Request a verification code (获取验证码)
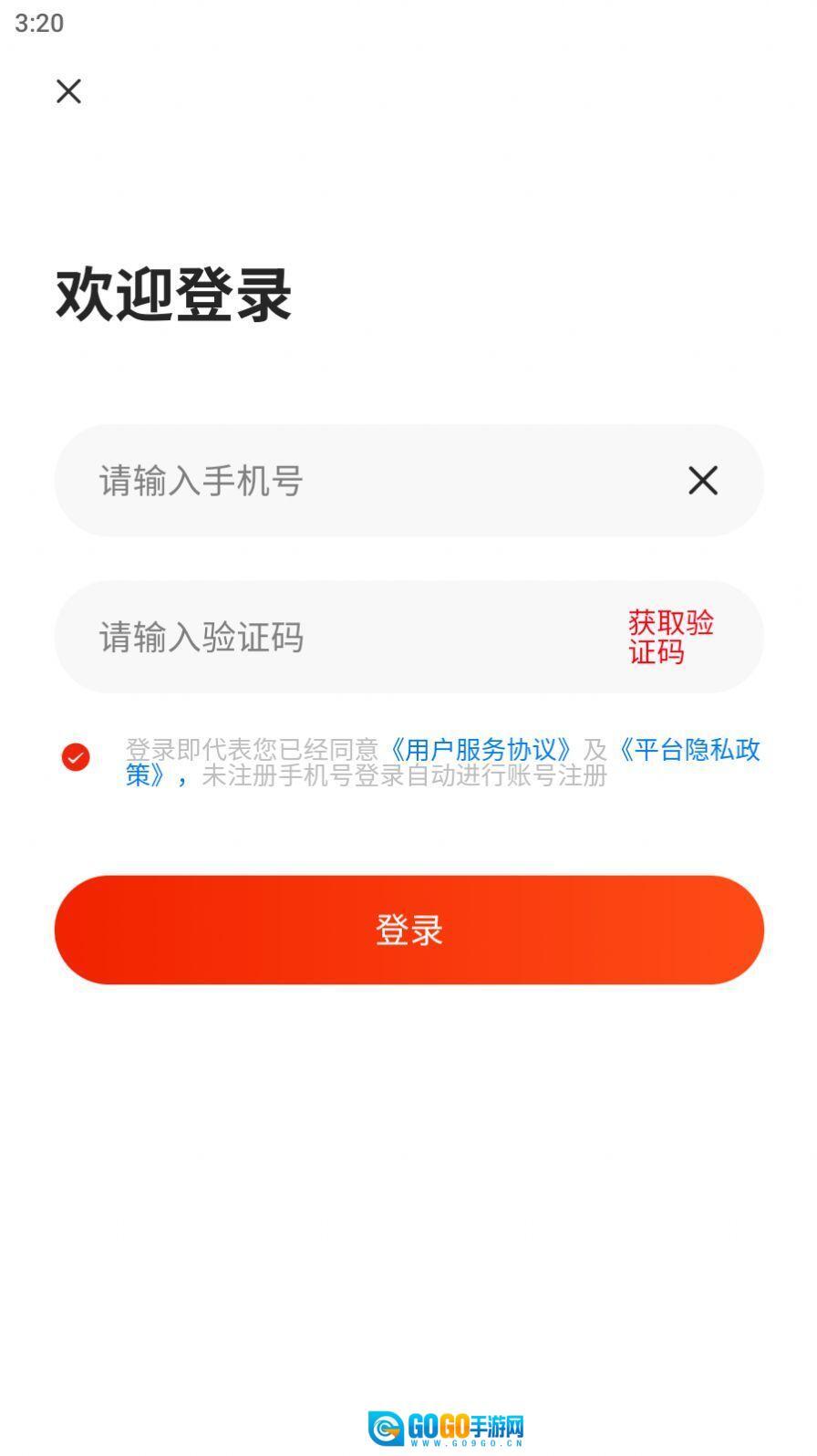Image resolution: width=817 pixels, height=1456 pixels. (670, 638)
